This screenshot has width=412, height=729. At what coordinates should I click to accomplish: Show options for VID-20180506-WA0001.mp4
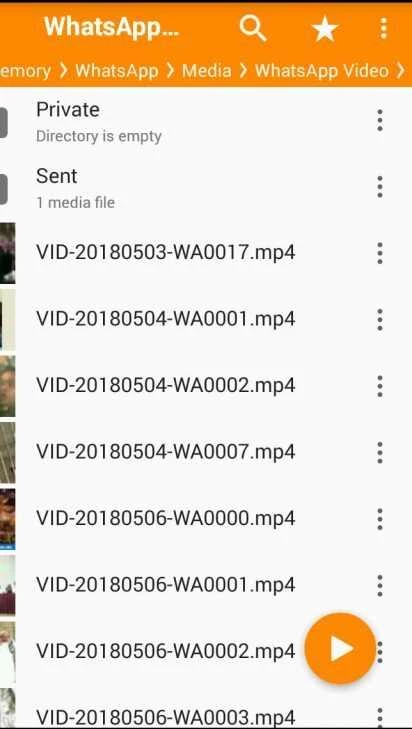click(380, 585)
